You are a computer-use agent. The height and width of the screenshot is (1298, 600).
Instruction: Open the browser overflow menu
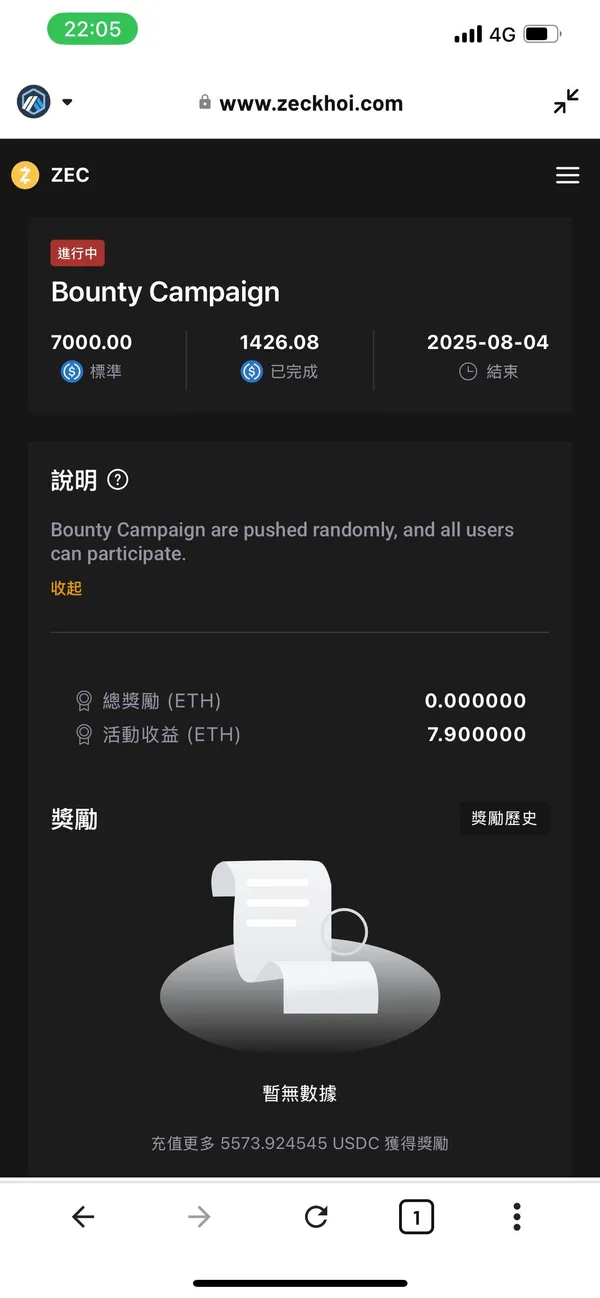coord(516,1216)
